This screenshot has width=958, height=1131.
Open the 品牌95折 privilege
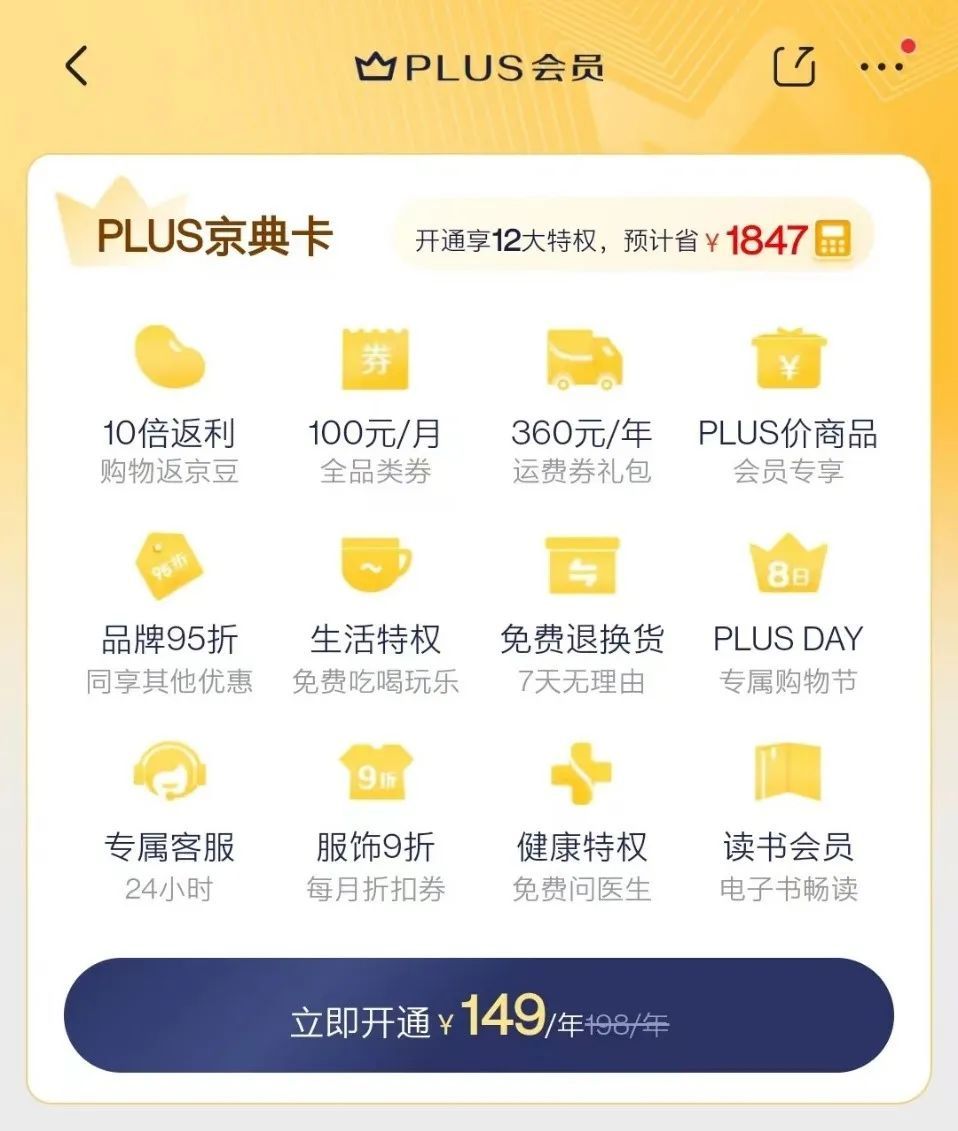[x=169, y=612]
